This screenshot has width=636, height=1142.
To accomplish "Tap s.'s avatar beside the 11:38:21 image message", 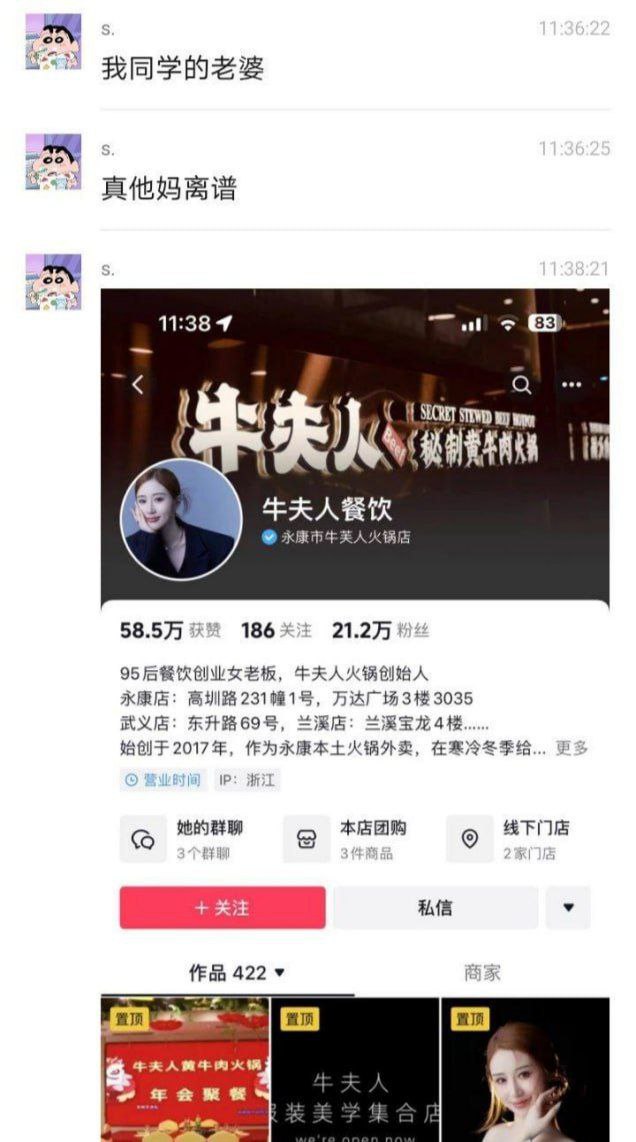I will pos(53,282).
